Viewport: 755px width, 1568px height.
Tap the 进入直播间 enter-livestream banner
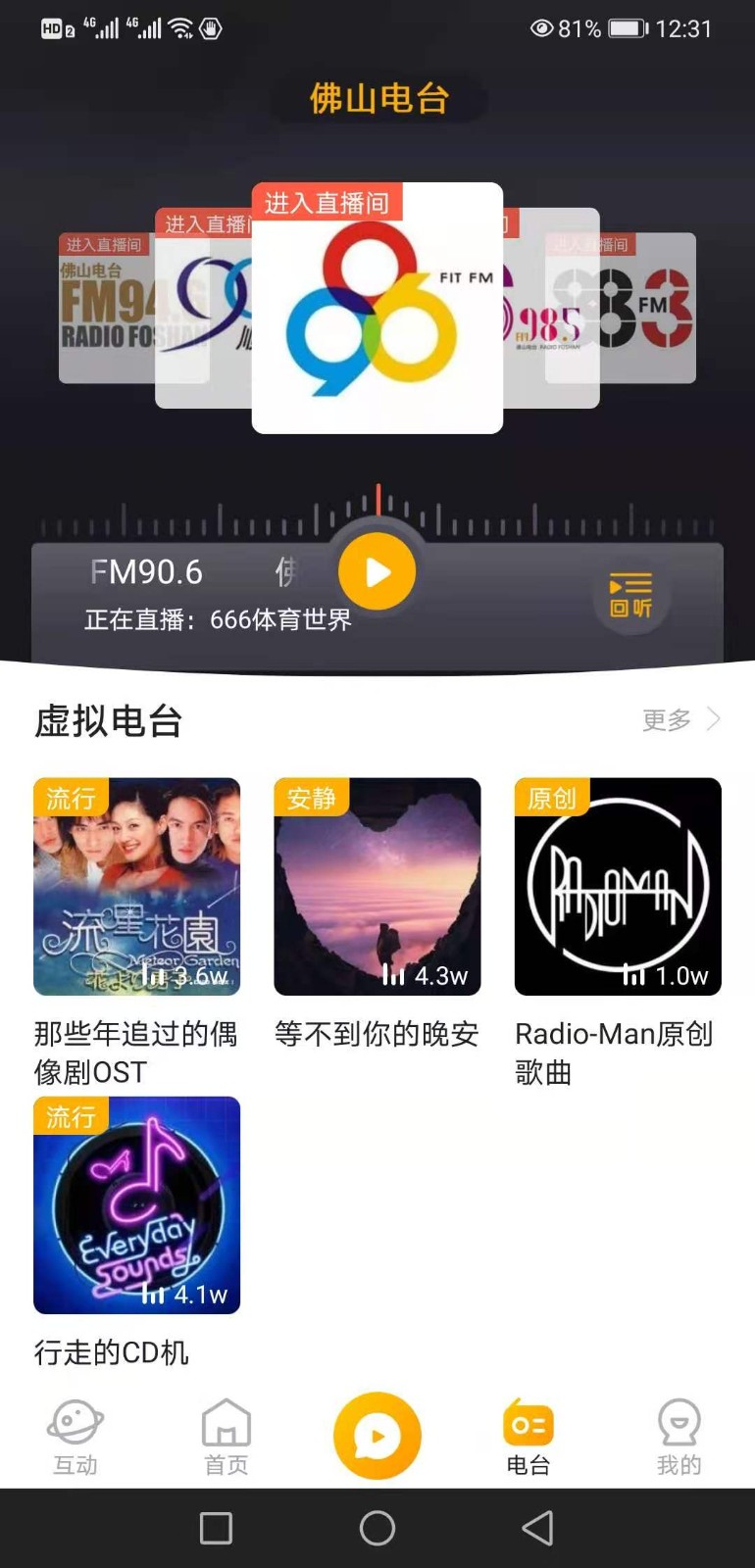click(328, 202)
